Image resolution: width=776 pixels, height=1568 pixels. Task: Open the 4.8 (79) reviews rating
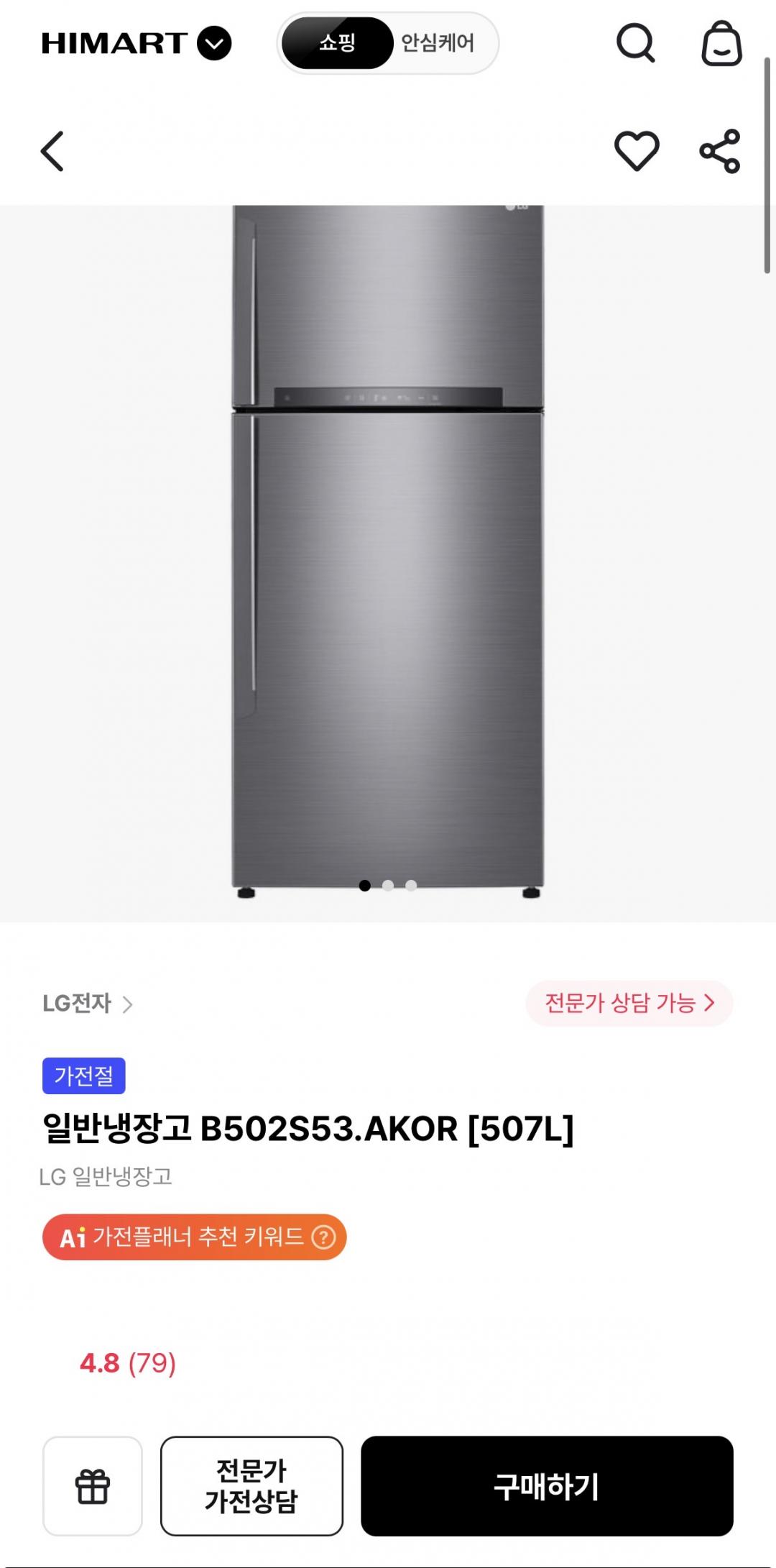coord(128,1363)
